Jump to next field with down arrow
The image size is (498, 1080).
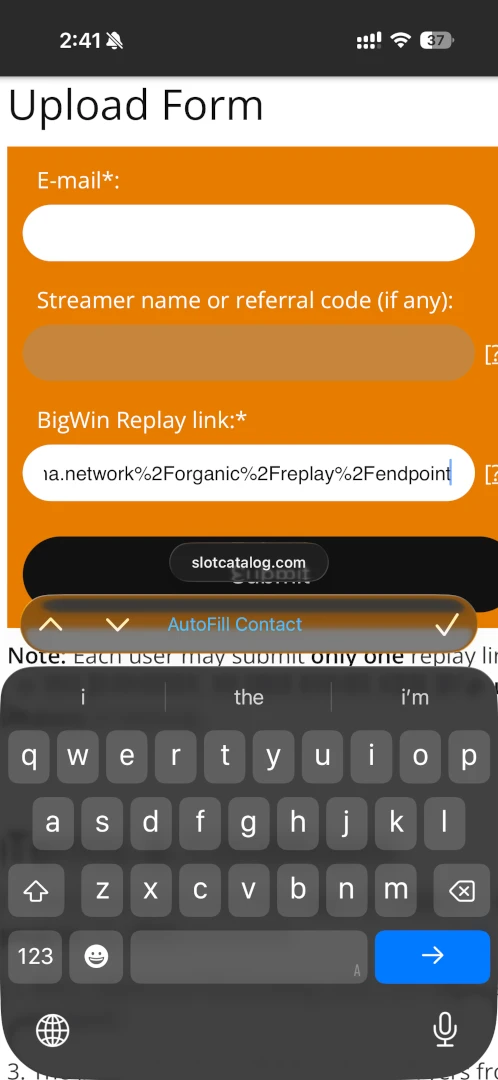[118, 625]
